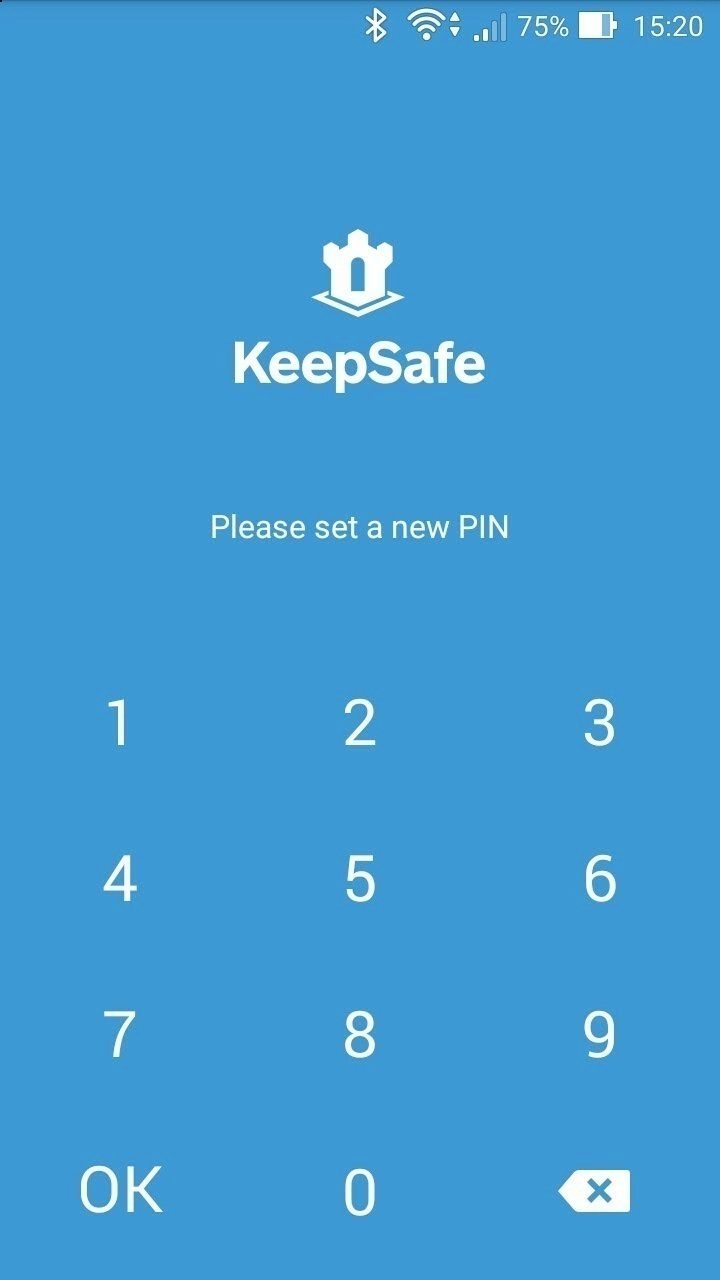Delete the last digit with backspace
720x1280 pixels.
pyautogui.click(x=595, y=1191)
